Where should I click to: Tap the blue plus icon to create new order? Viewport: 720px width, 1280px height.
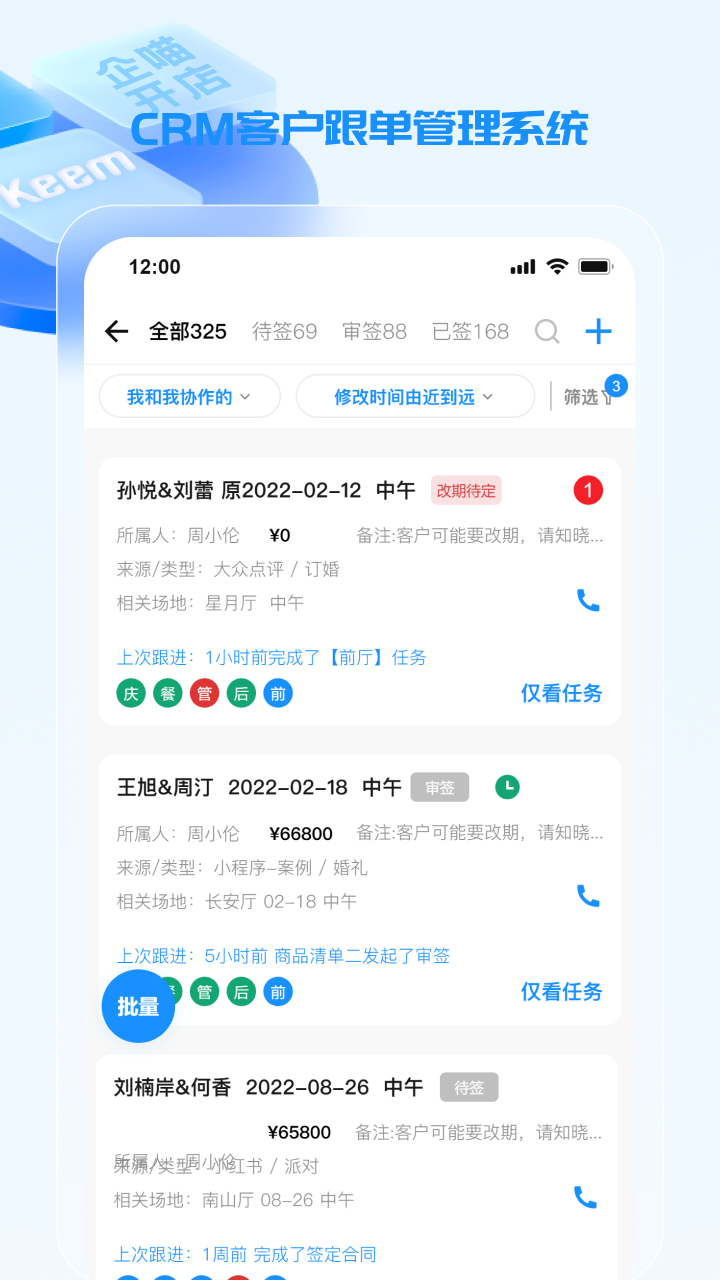pyautogui.click(x=598, y=331)
